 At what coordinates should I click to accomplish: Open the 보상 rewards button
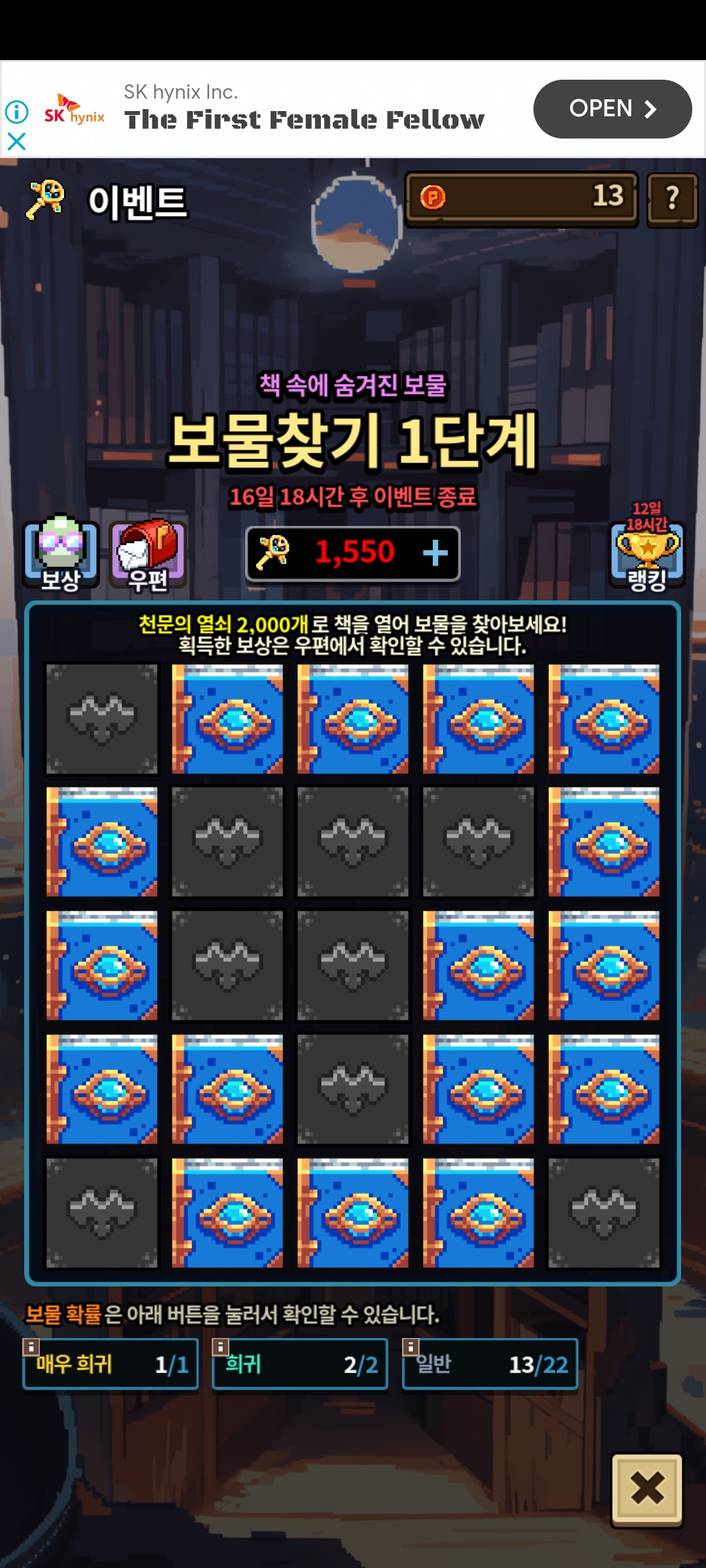61,554
